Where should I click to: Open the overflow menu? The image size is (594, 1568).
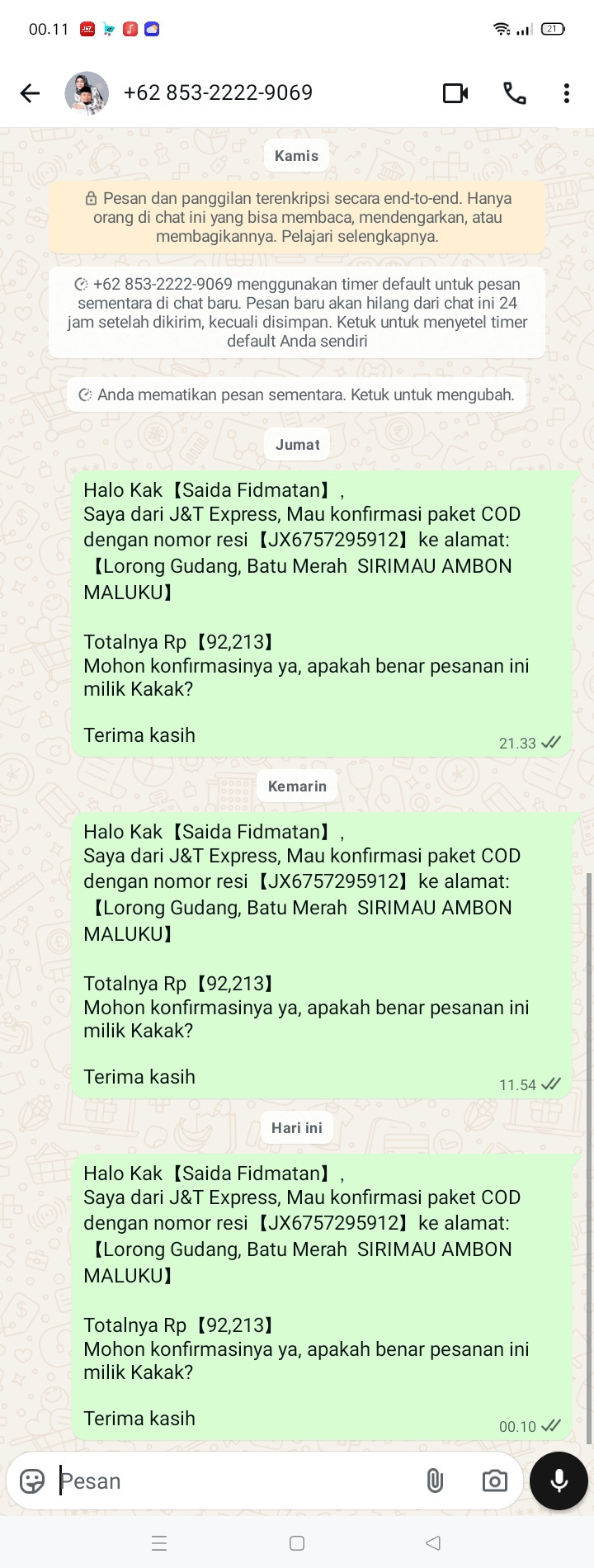coord(567,93)
